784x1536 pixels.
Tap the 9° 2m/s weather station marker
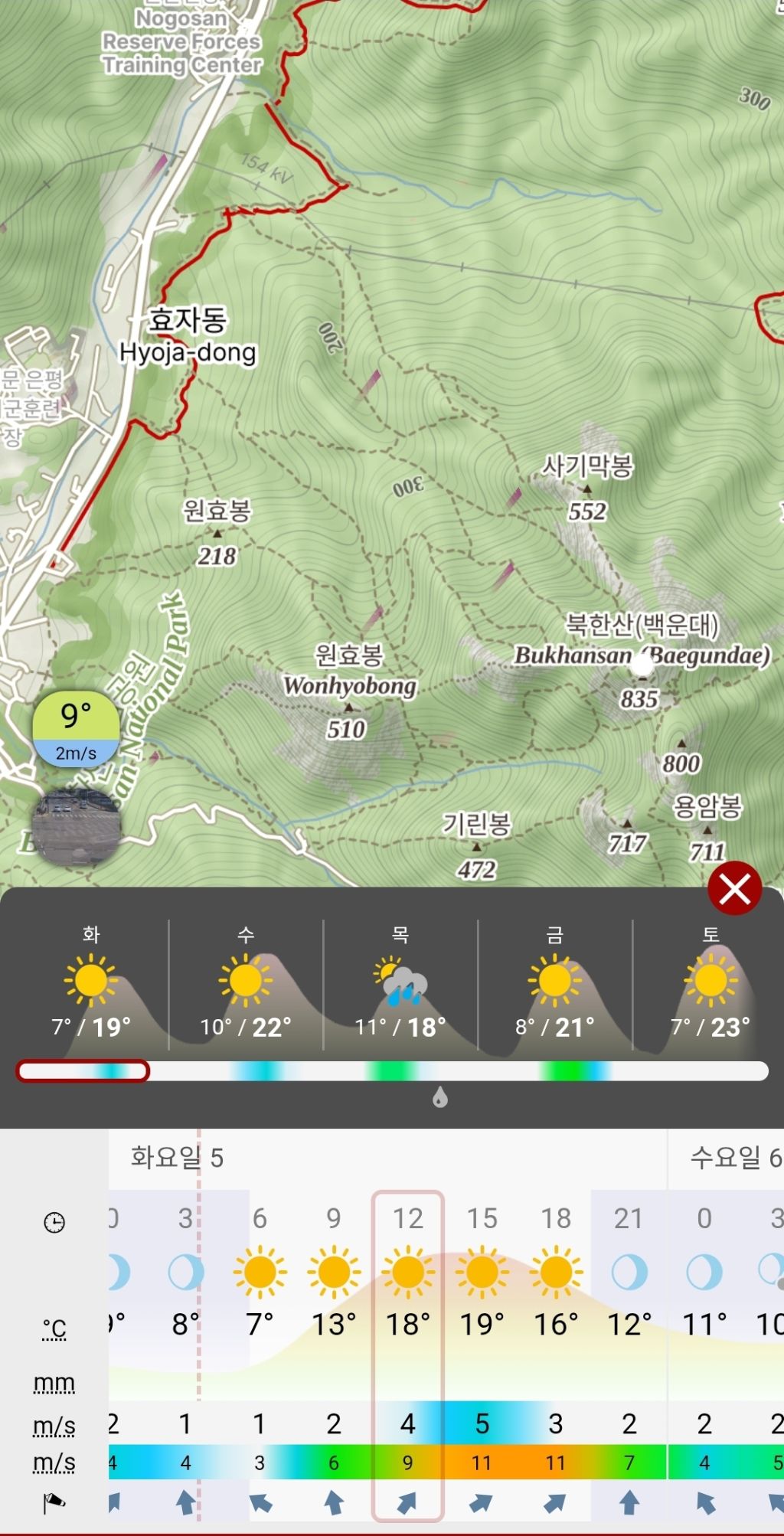[76, 729]
